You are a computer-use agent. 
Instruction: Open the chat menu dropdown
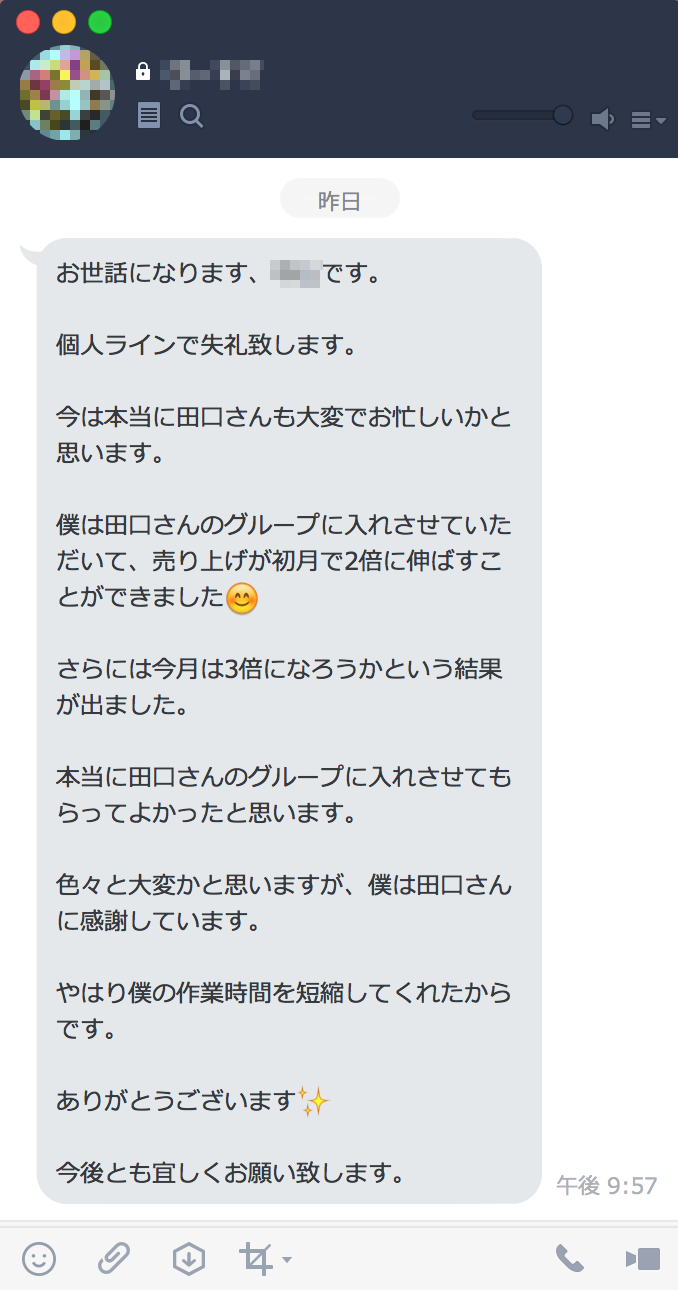point(648,121)
